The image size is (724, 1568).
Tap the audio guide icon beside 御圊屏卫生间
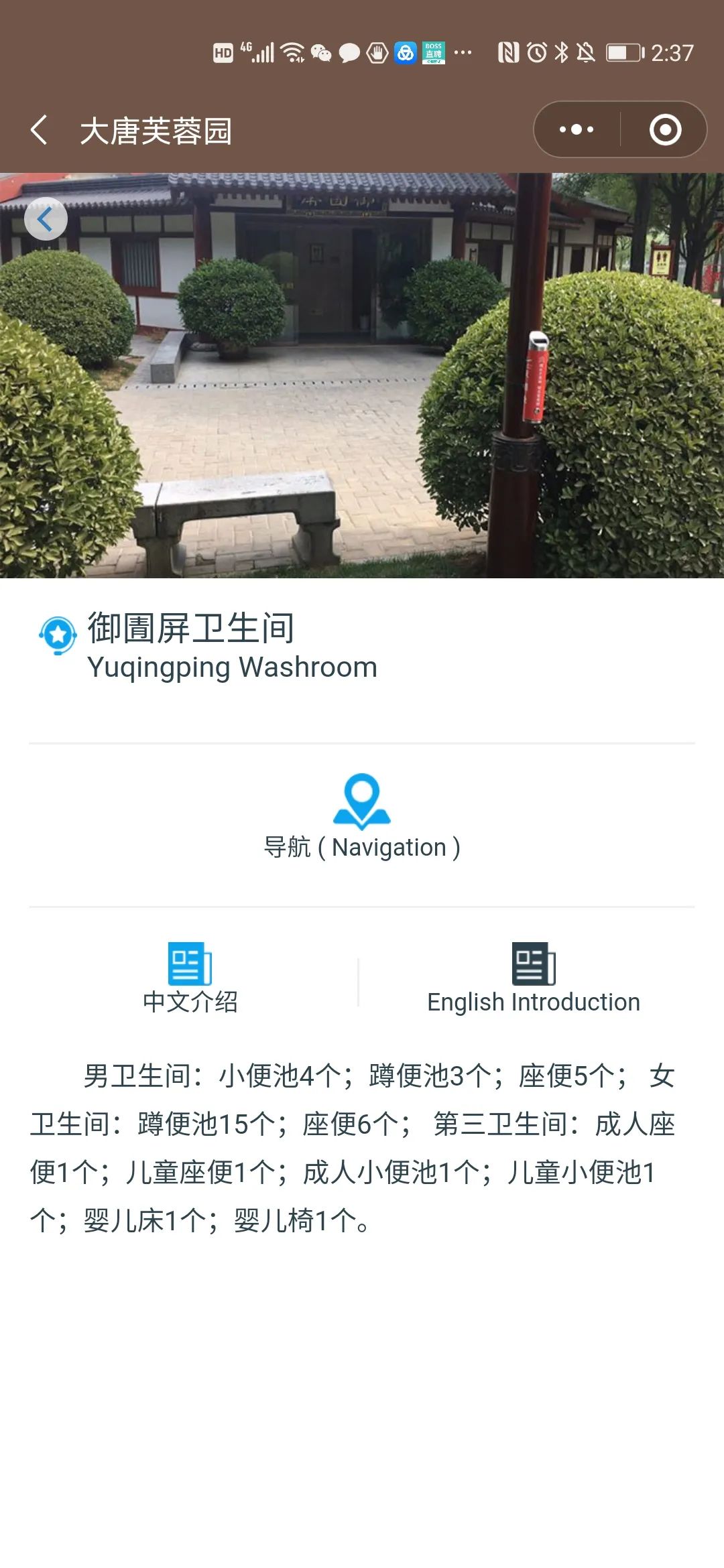coord(58,635)
